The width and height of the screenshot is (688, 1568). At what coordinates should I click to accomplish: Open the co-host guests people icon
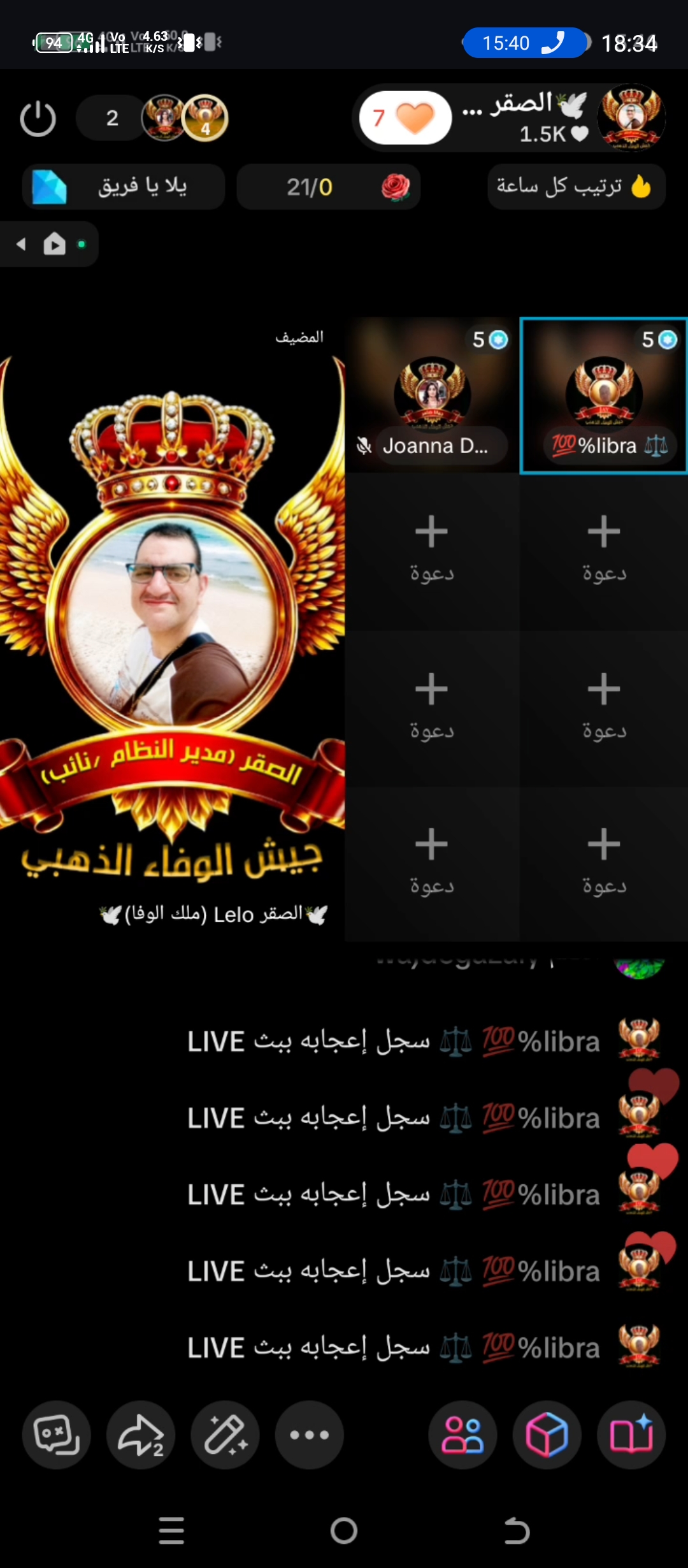pos(462,1435)
